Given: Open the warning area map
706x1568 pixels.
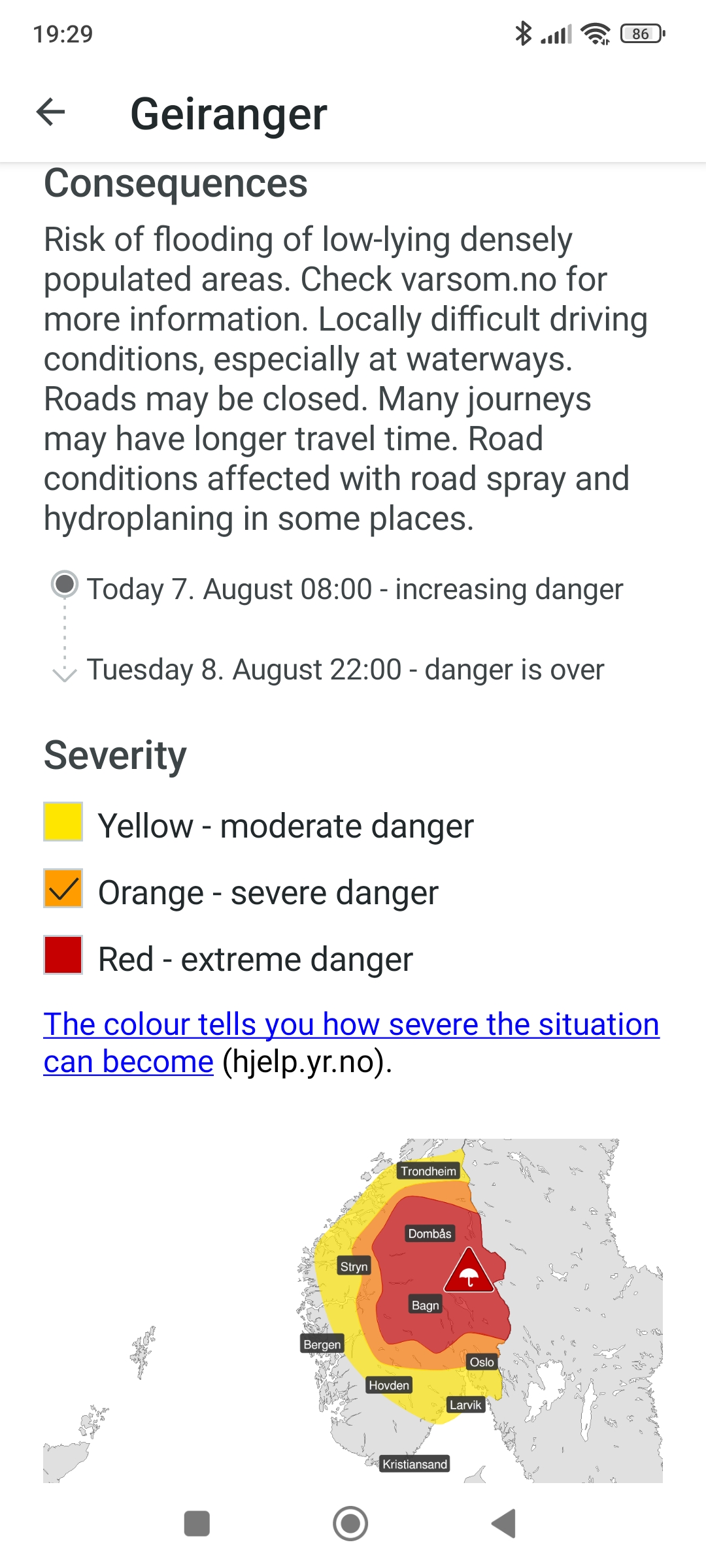Looking at the screenshot, I should (353, 1311).
